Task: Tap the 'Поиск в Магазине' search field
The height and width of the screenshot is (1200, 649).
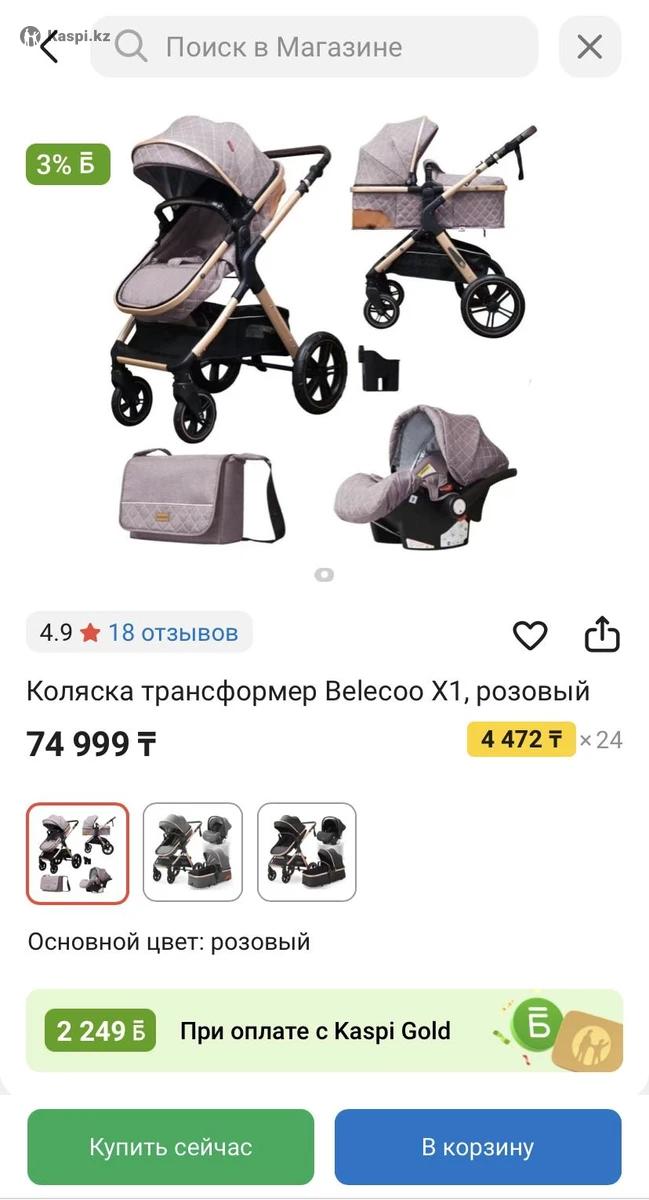Action: pos(314,46)
